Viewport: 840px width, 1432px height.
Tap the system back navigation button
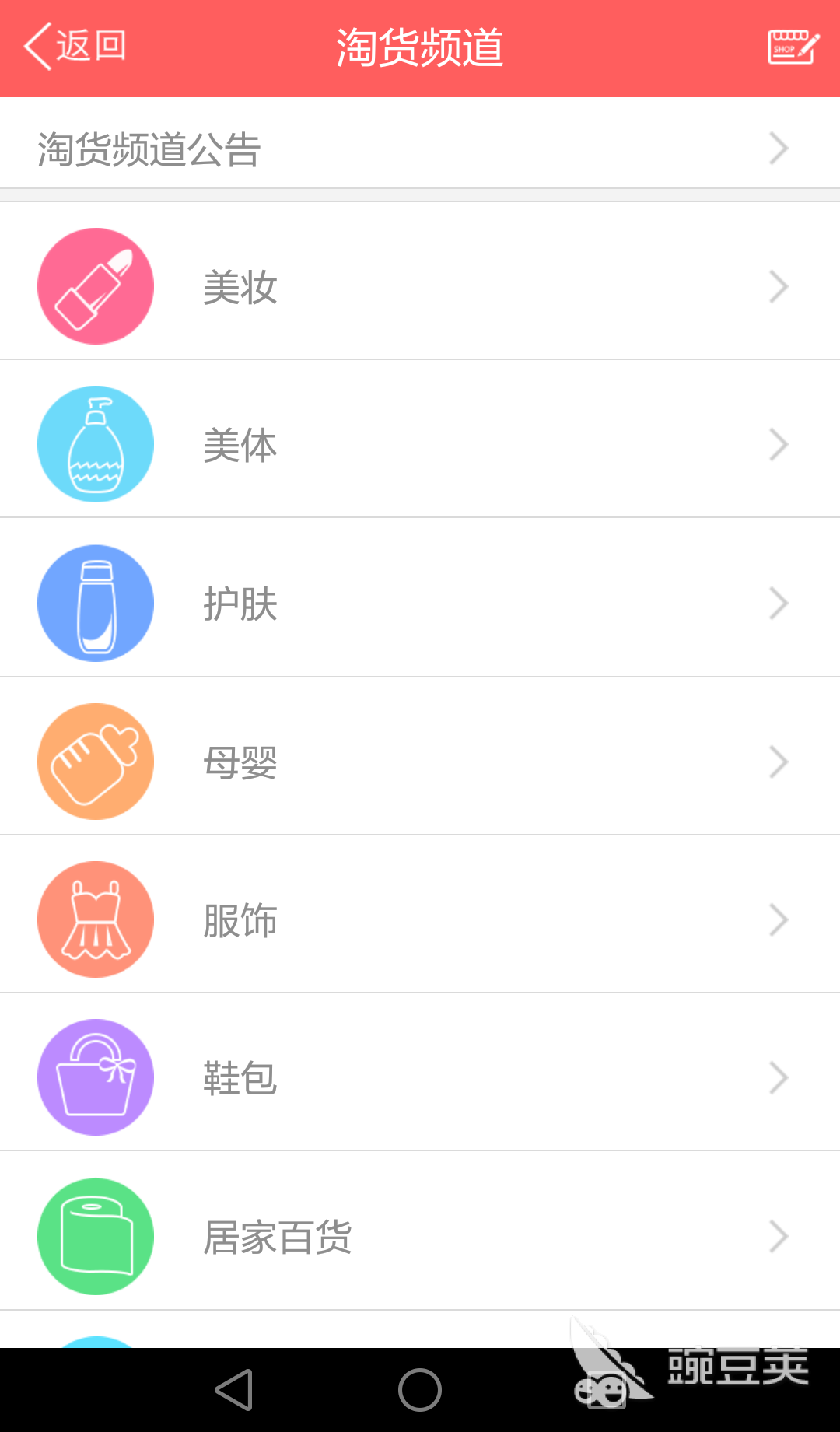pos(234,1390)
